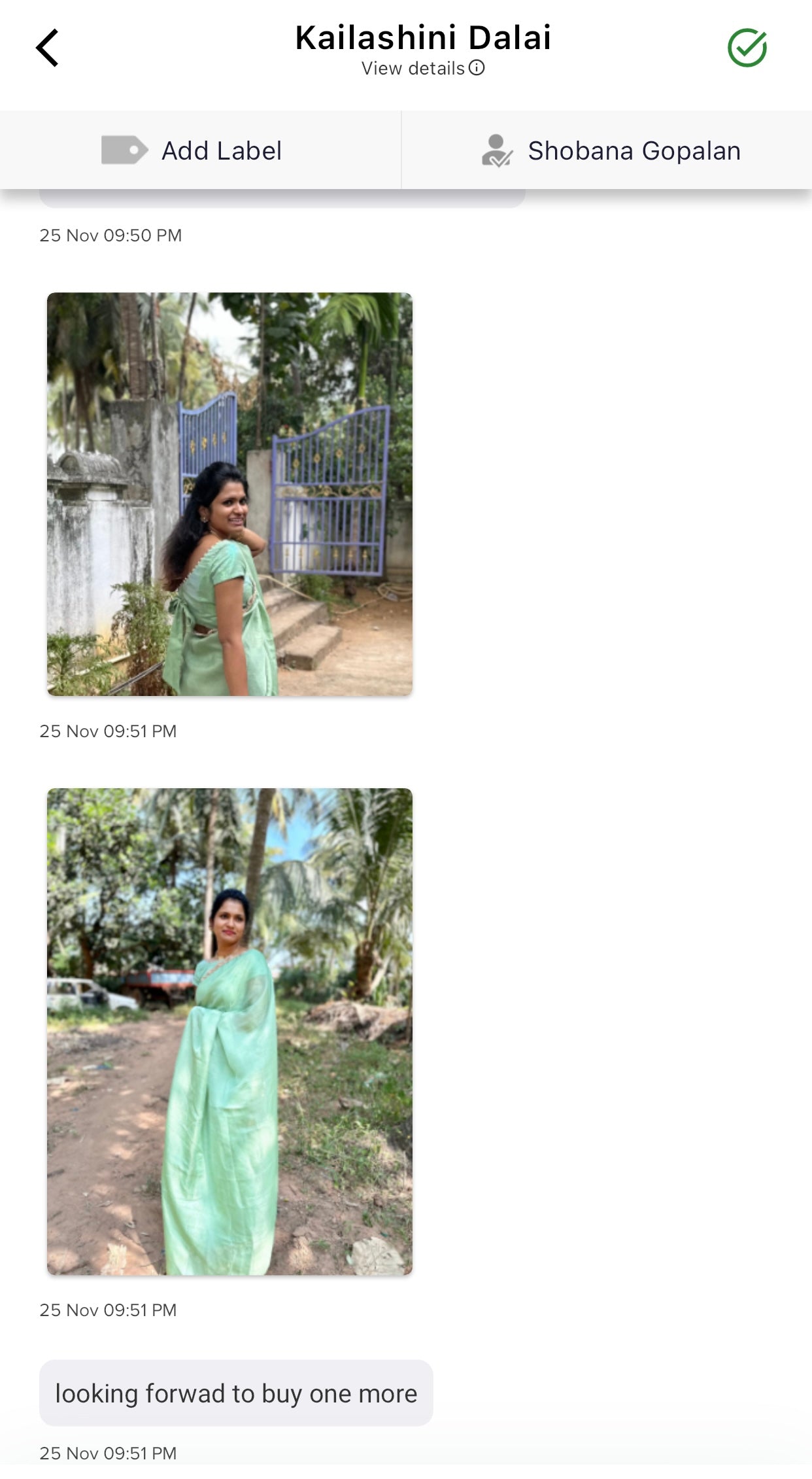Open the photo with the blue gate
The height and width of the screenshot is (1479, 812).
click(229, 494)
